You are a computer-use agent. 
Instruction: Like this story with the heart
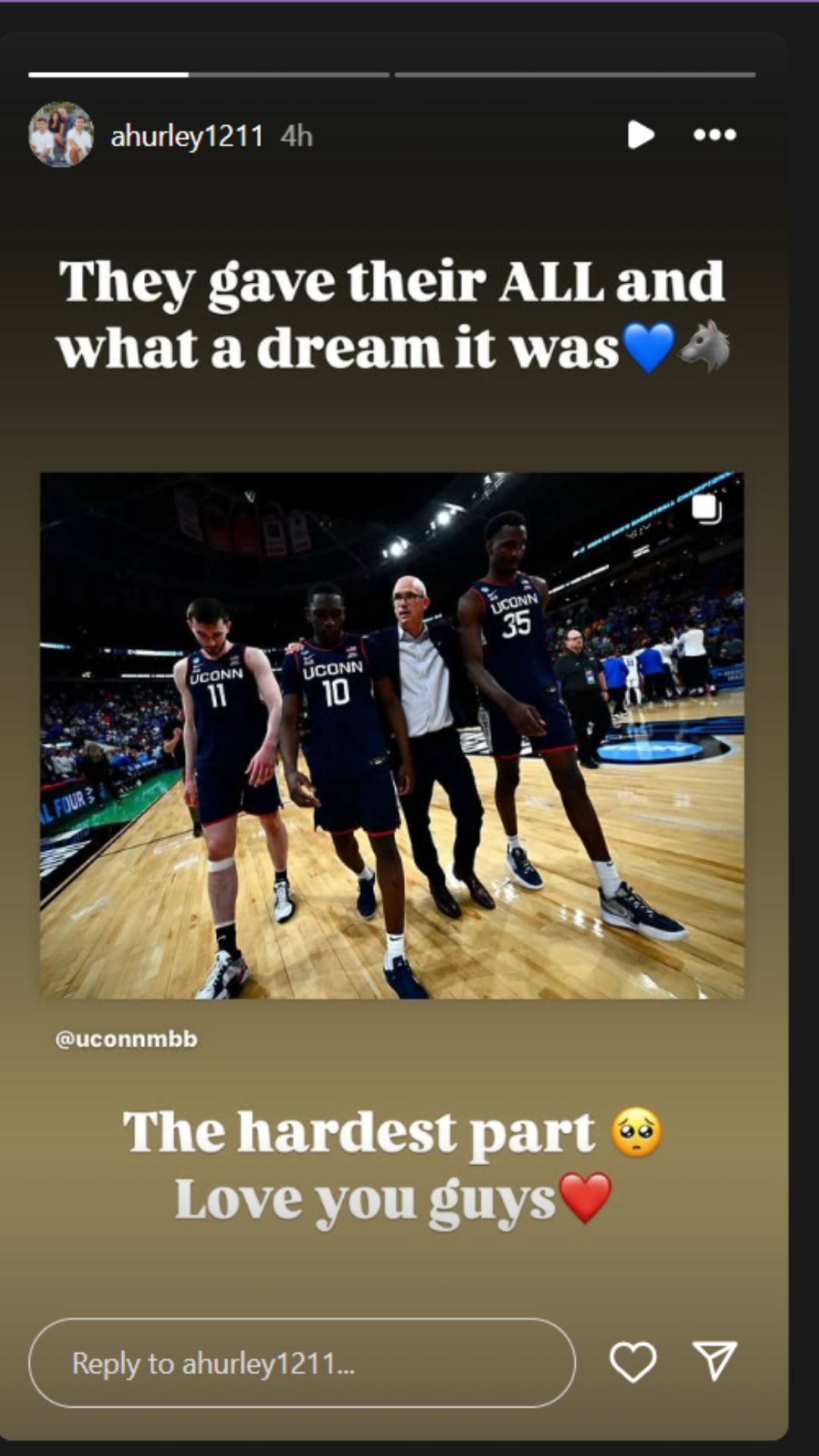click(632, 1361)
